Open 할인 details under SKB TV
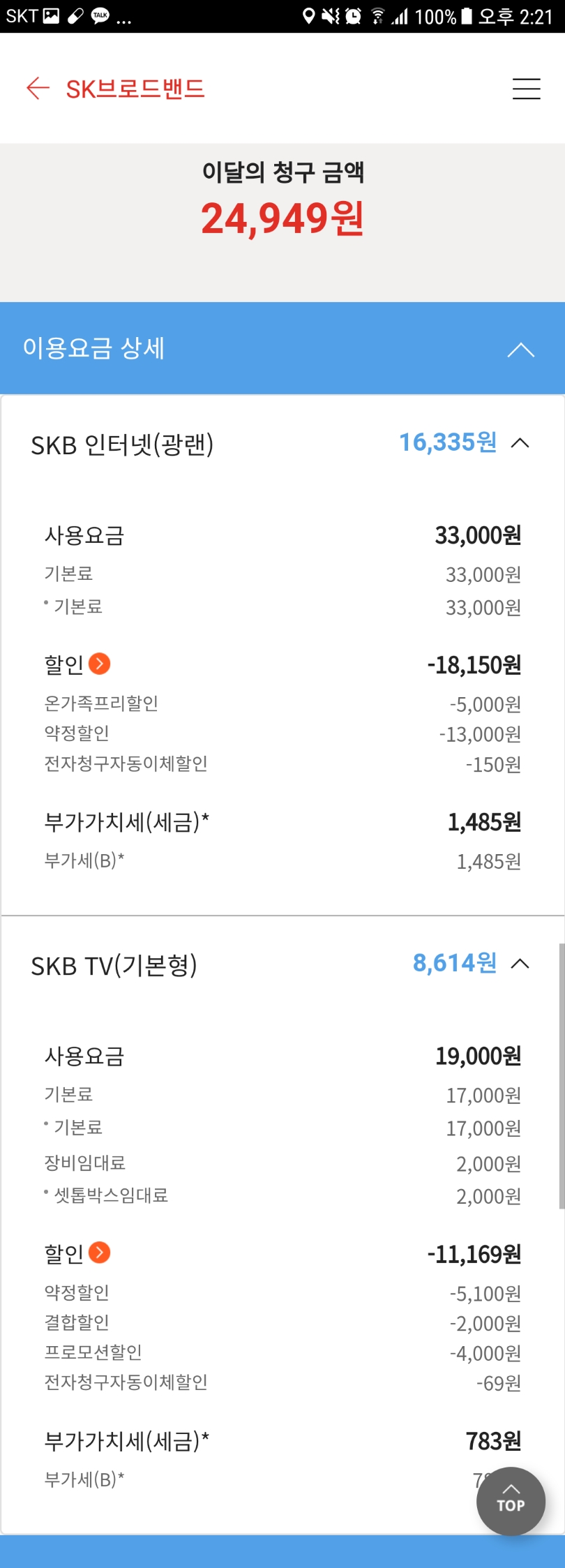Image resolution: width=565 pixels, height=1568 pixels. click(100, 1253)
